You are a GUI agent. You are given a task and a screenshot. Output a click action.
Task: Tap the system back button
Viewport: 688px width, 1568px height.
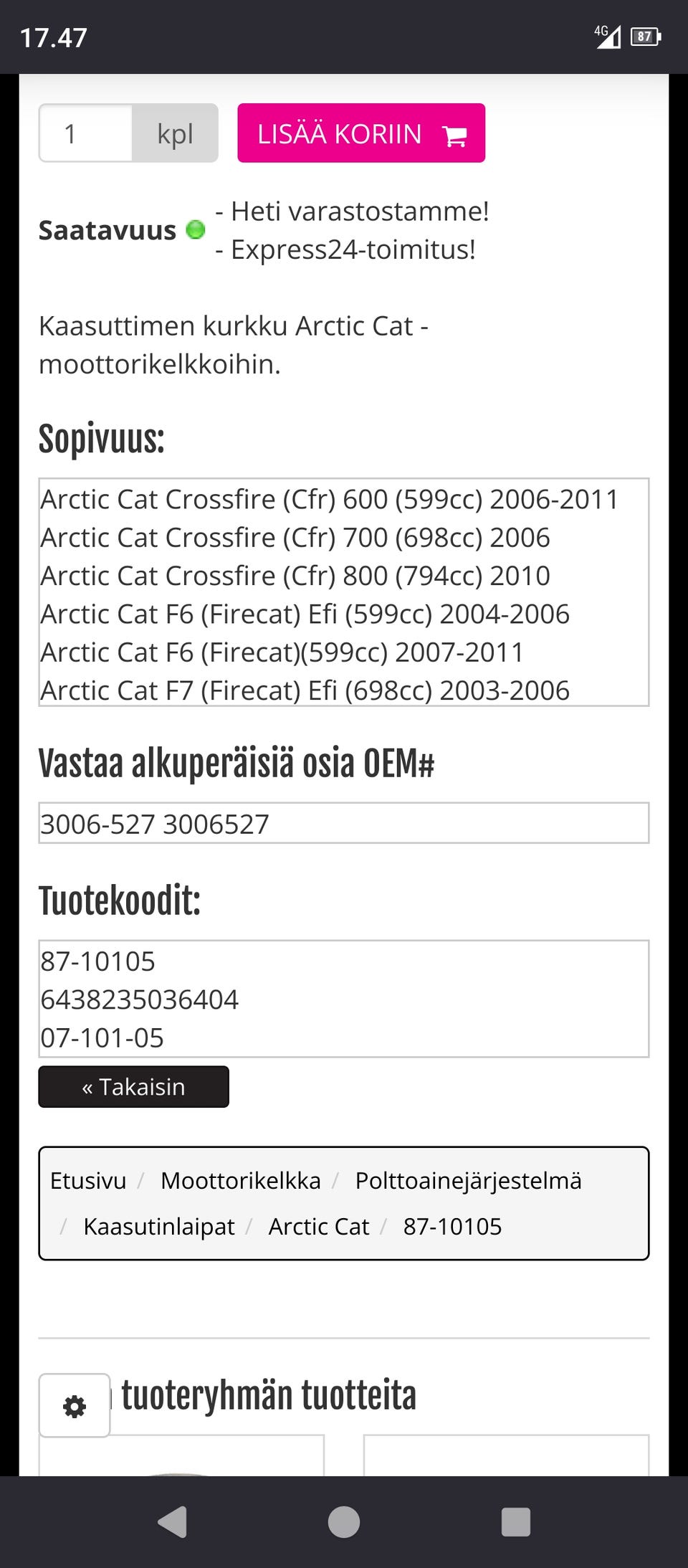172,1521
